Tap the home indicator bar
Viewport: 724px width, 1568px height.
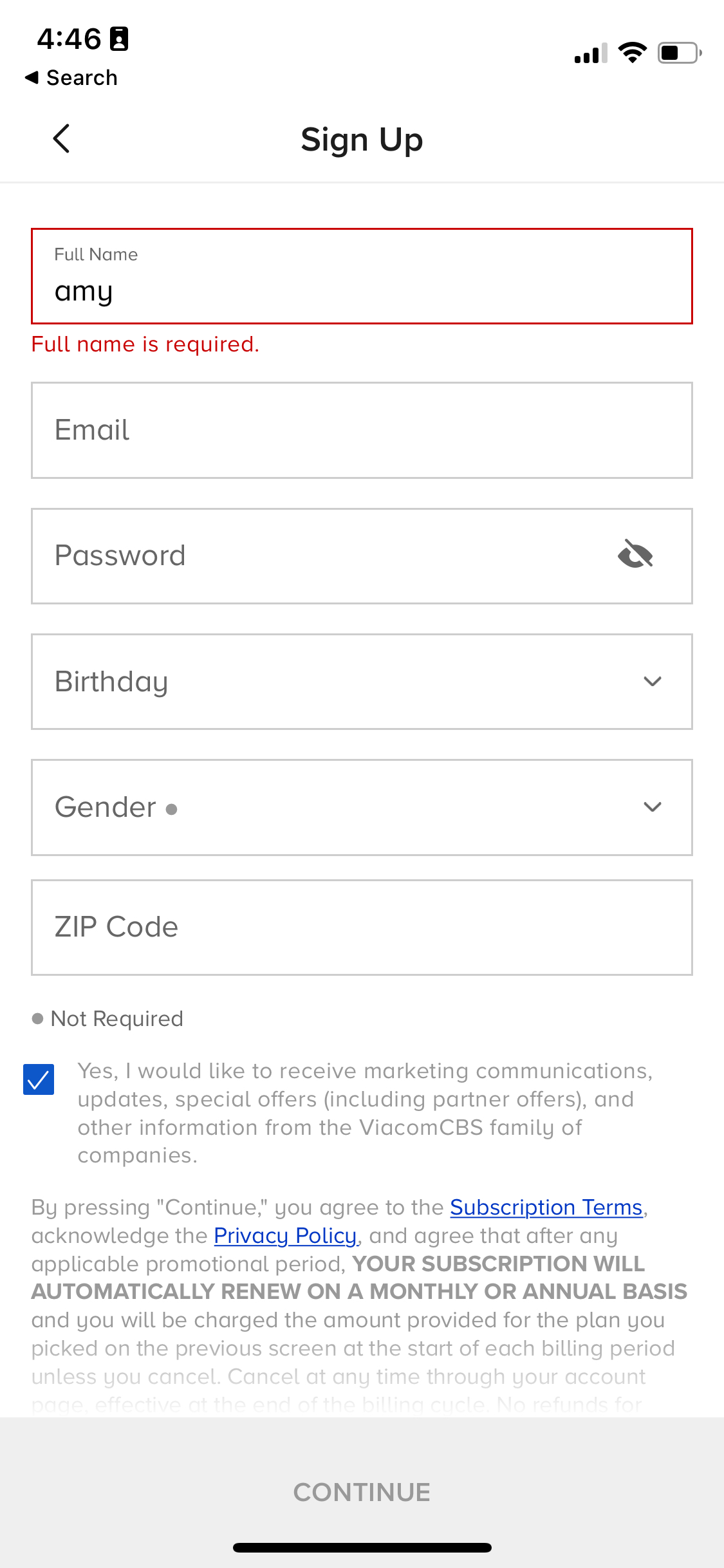click(x=362, y=1547)
